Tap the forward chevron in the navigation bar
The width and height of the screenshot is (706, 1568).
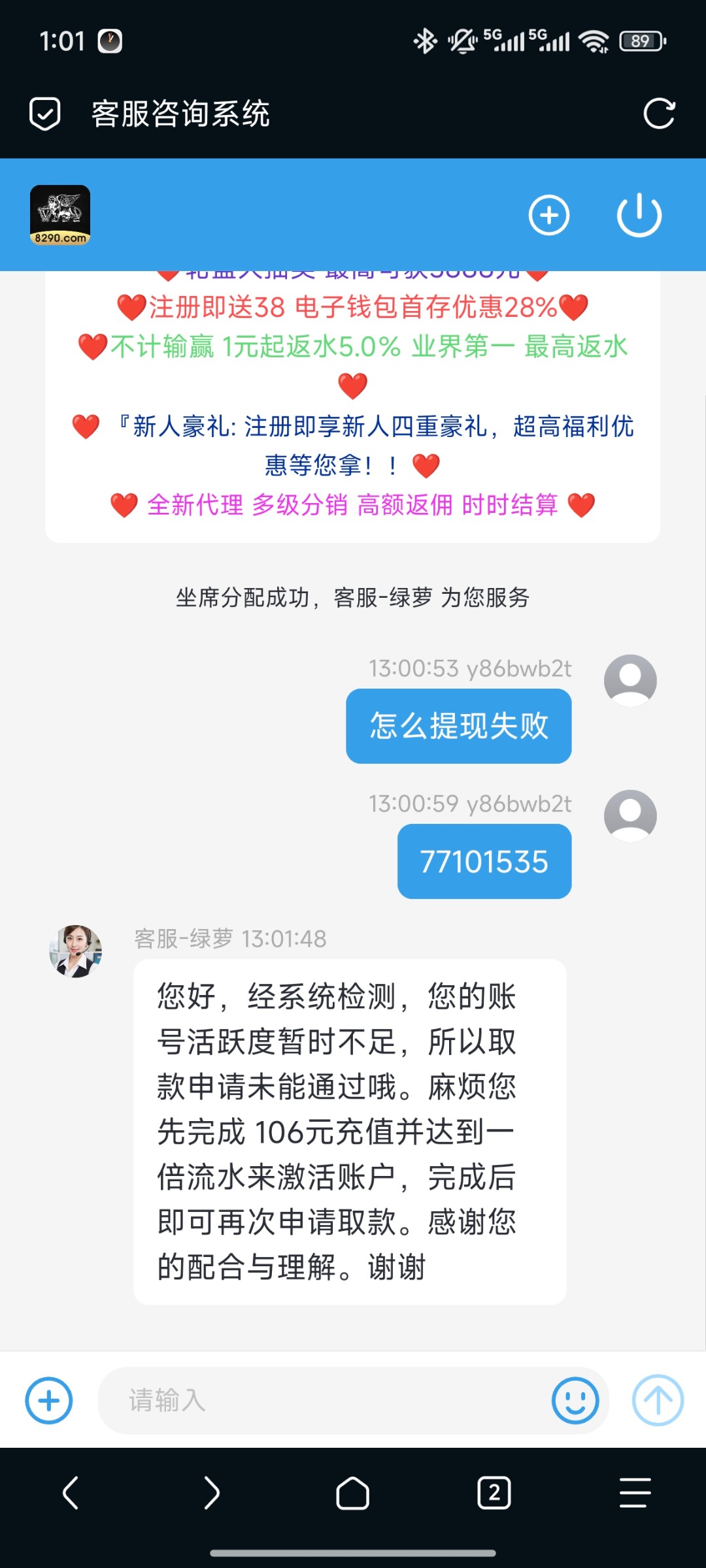click(212, 1493)
